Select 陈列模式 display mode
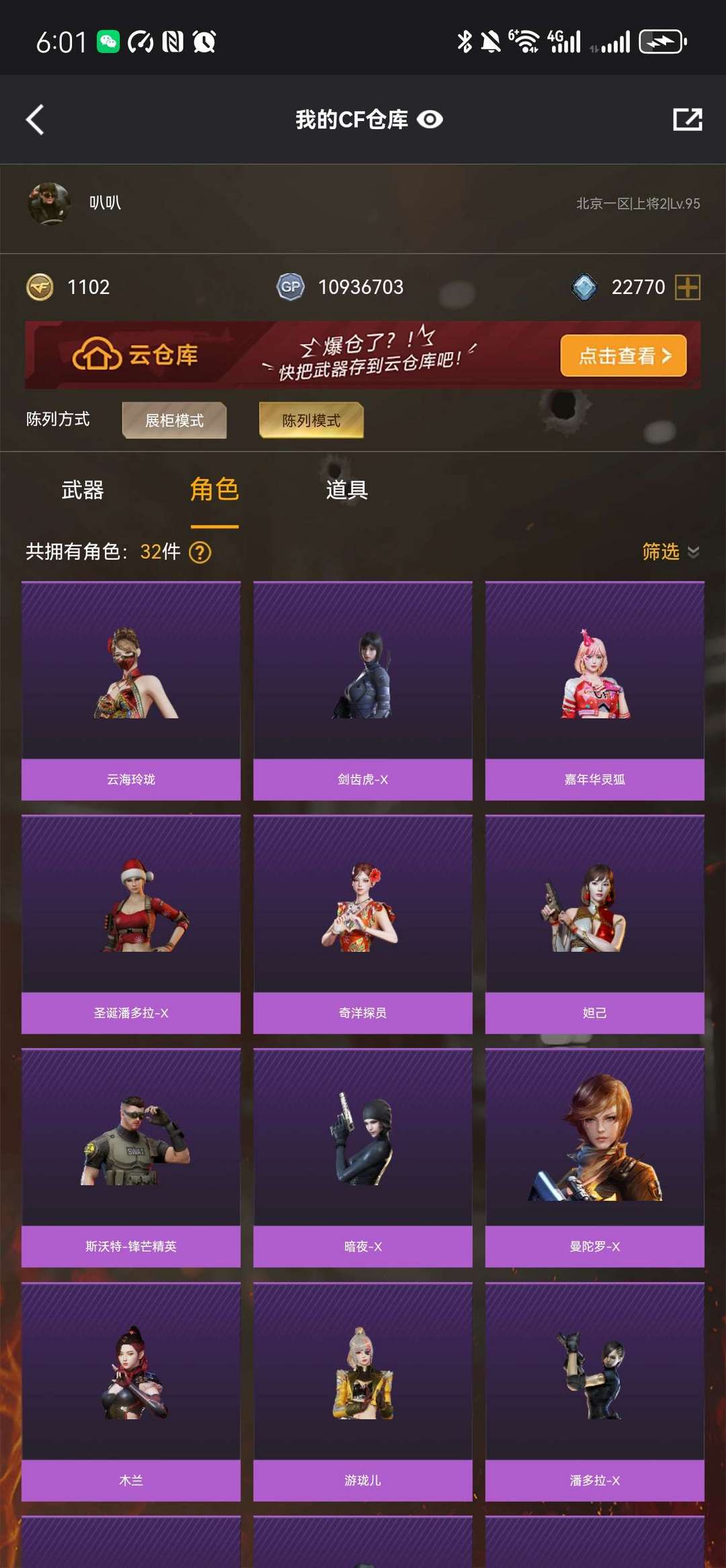The width and height of the screenshot is (726, 1568). coord(311,420)
